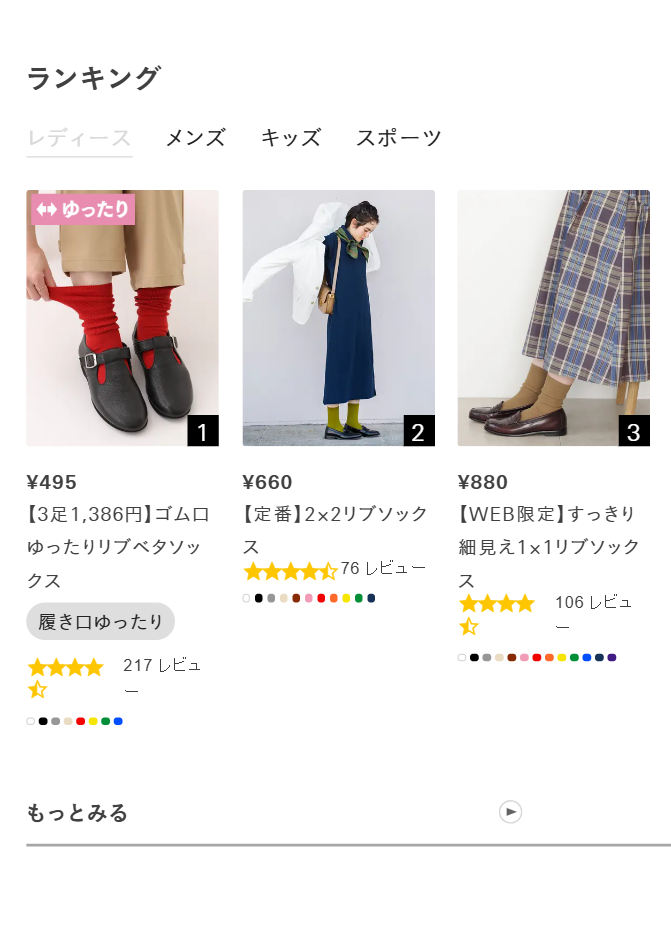This screenshot has height=940, width=671.
Task: Open the rank 3 plaid skirt product image
Action: point(554,318)
